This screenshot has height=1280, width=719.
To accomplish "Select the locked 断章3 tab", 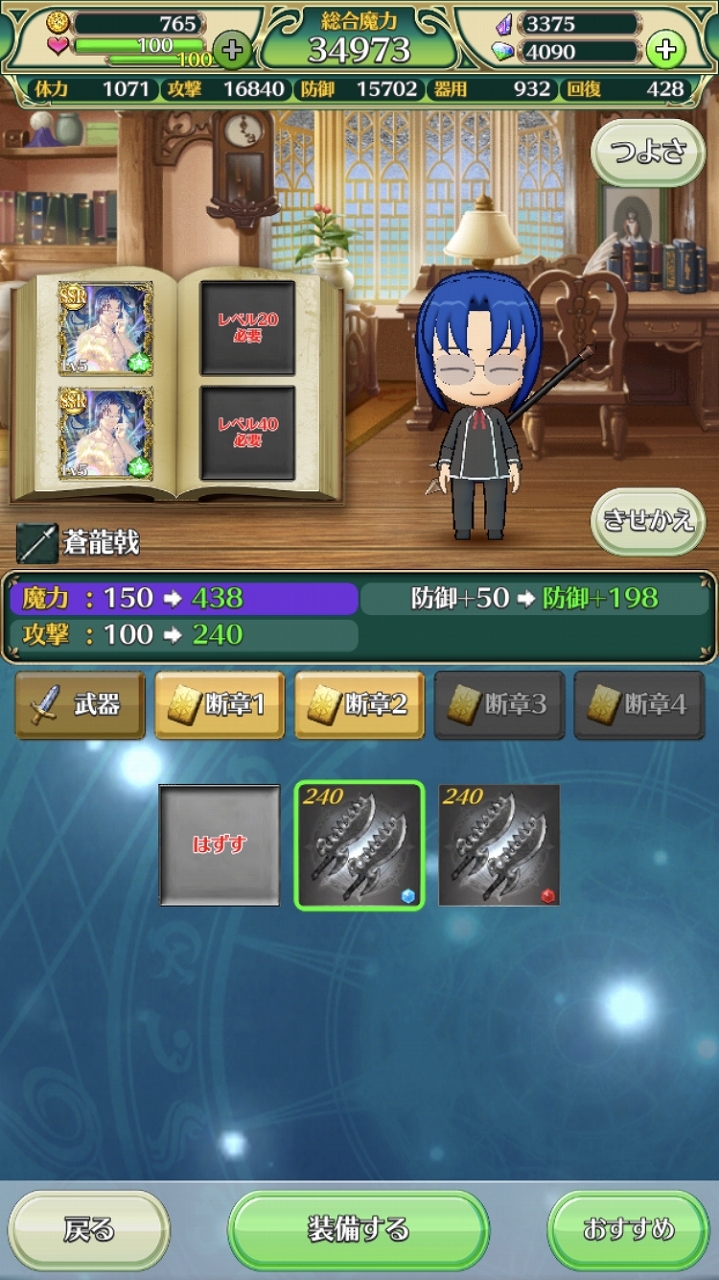I will (499, 705).
